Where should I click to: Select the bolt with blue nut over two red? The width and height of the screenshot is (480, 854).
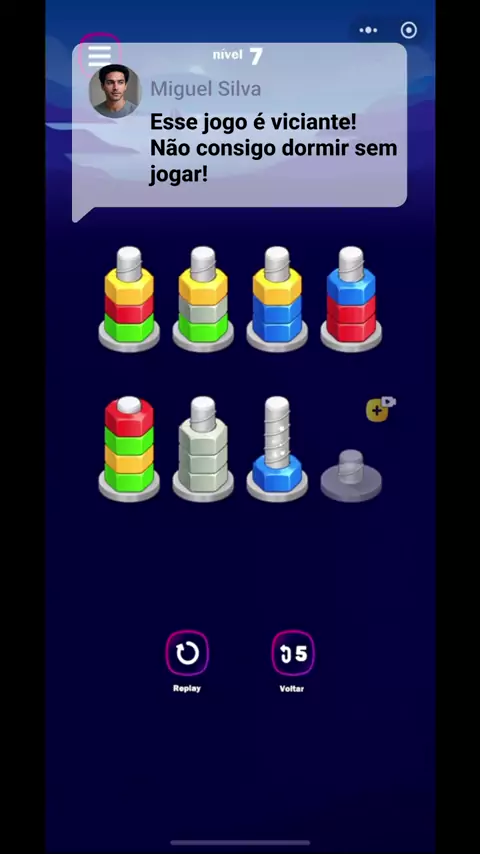tap(351, 298)
